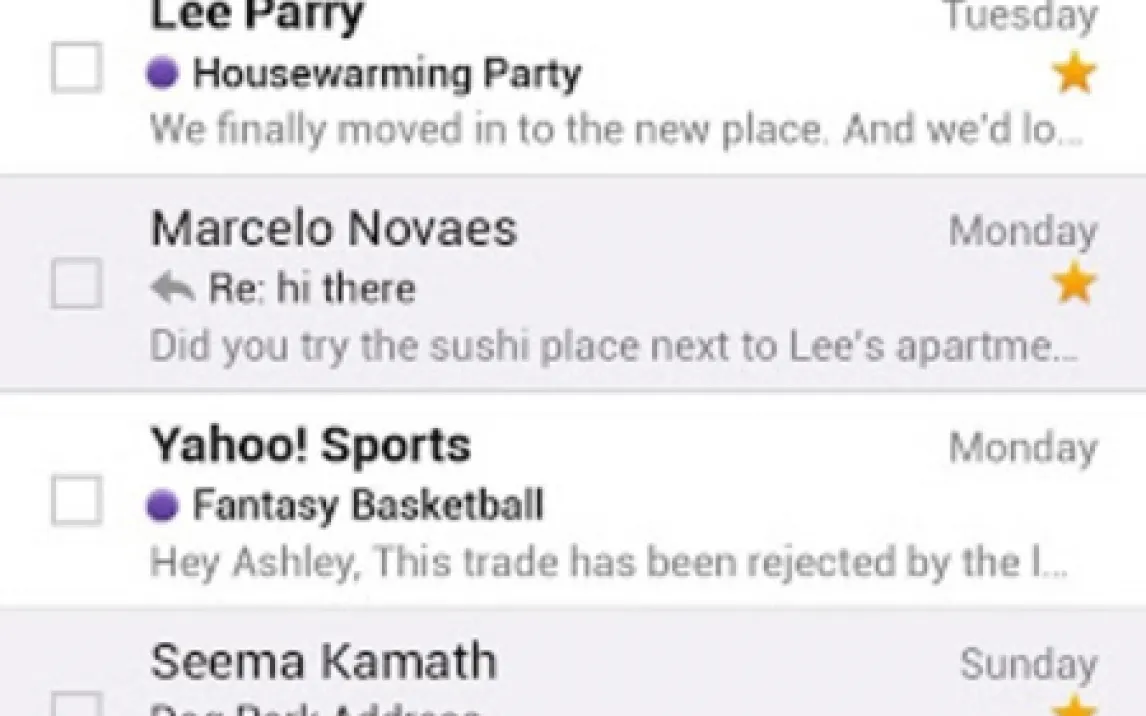Tick the checkbox beside Marcelo Novaes's email
This screenshot has height=716, width=1146.
77,285
